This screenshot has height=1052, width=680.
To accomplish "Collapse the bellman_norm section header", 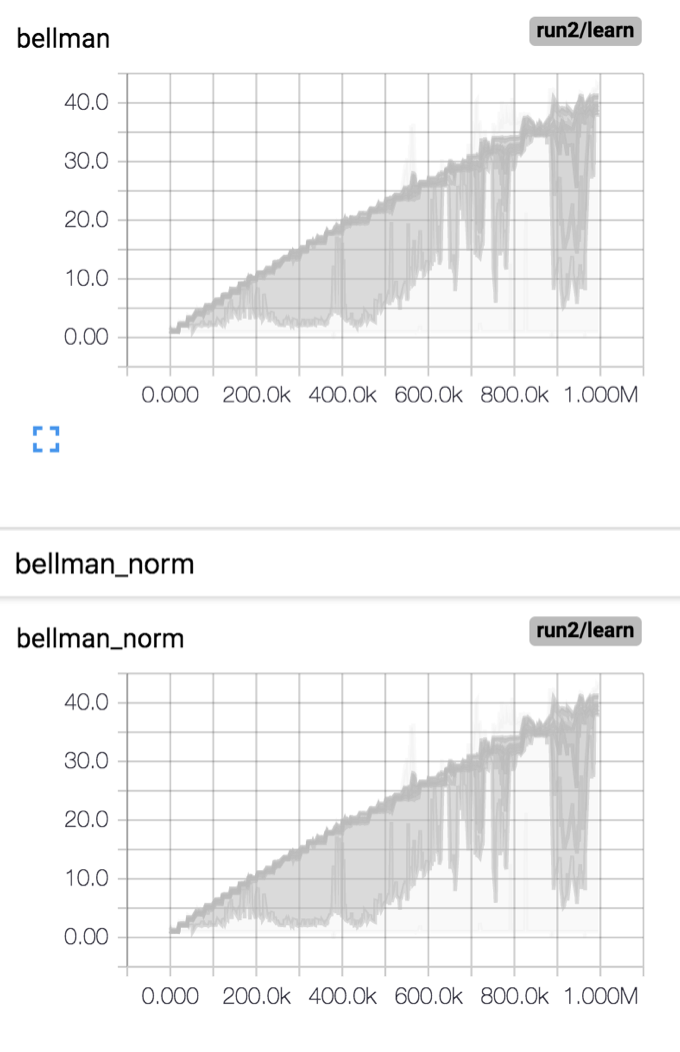I will (x=105, y=564).
